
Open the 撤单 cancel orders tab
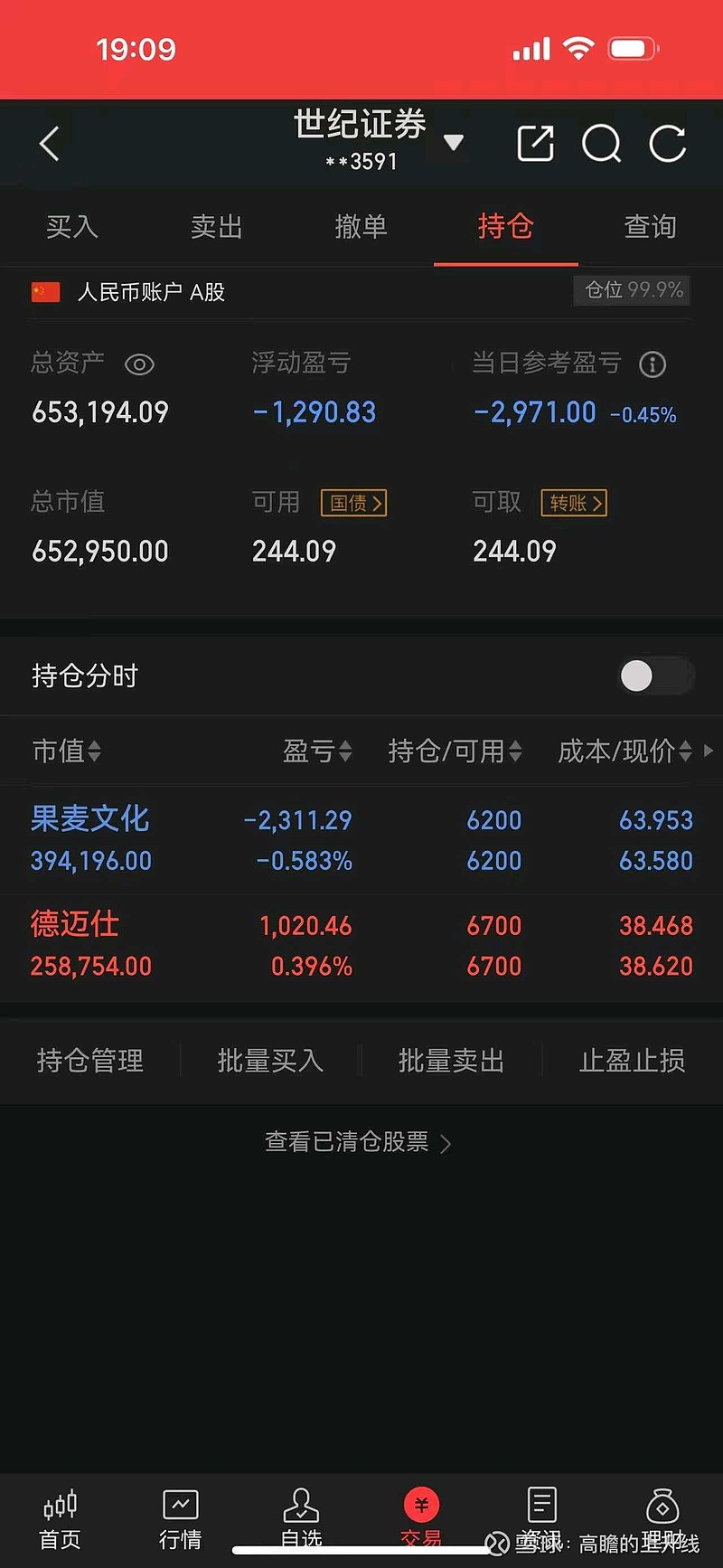click(x=361, y=227)
